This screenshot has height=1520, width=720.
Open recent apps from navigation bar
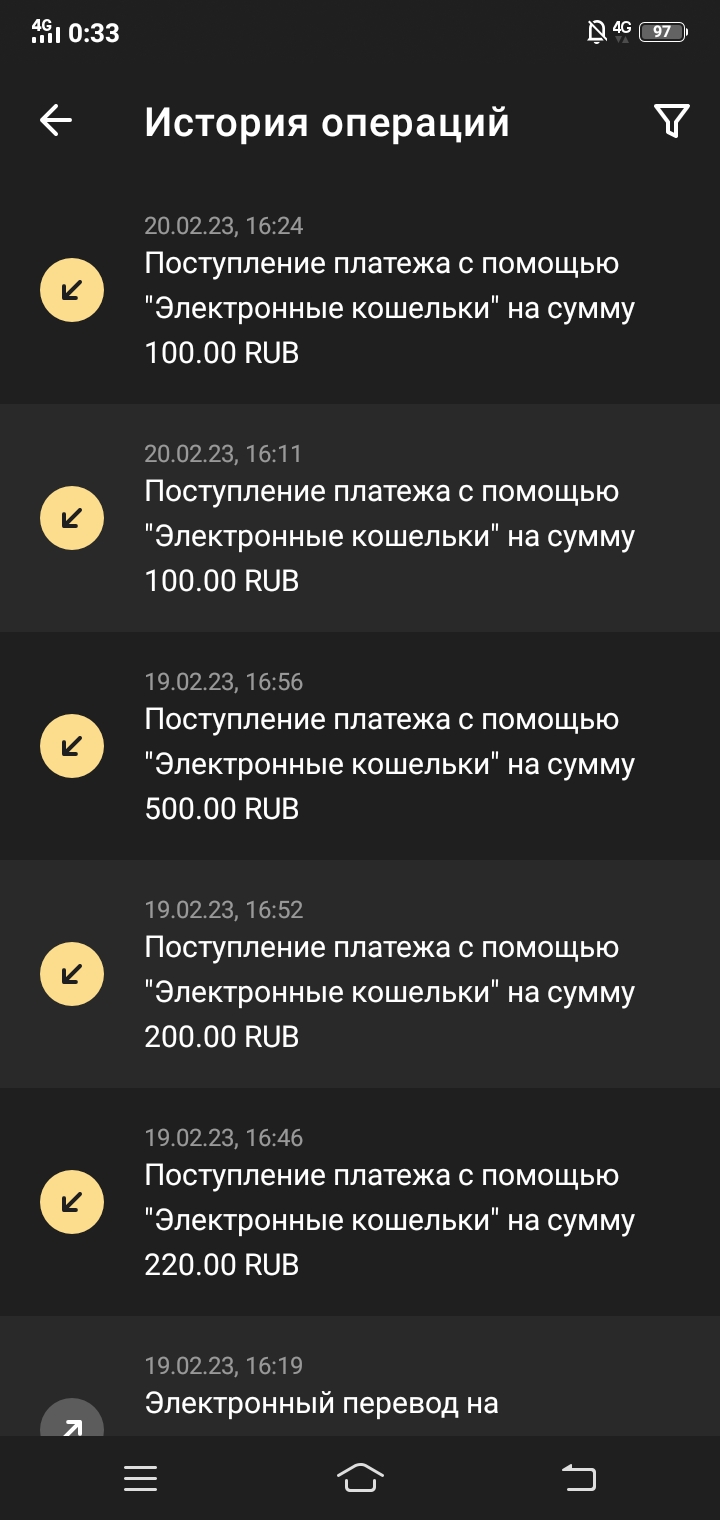(141, 1478)
